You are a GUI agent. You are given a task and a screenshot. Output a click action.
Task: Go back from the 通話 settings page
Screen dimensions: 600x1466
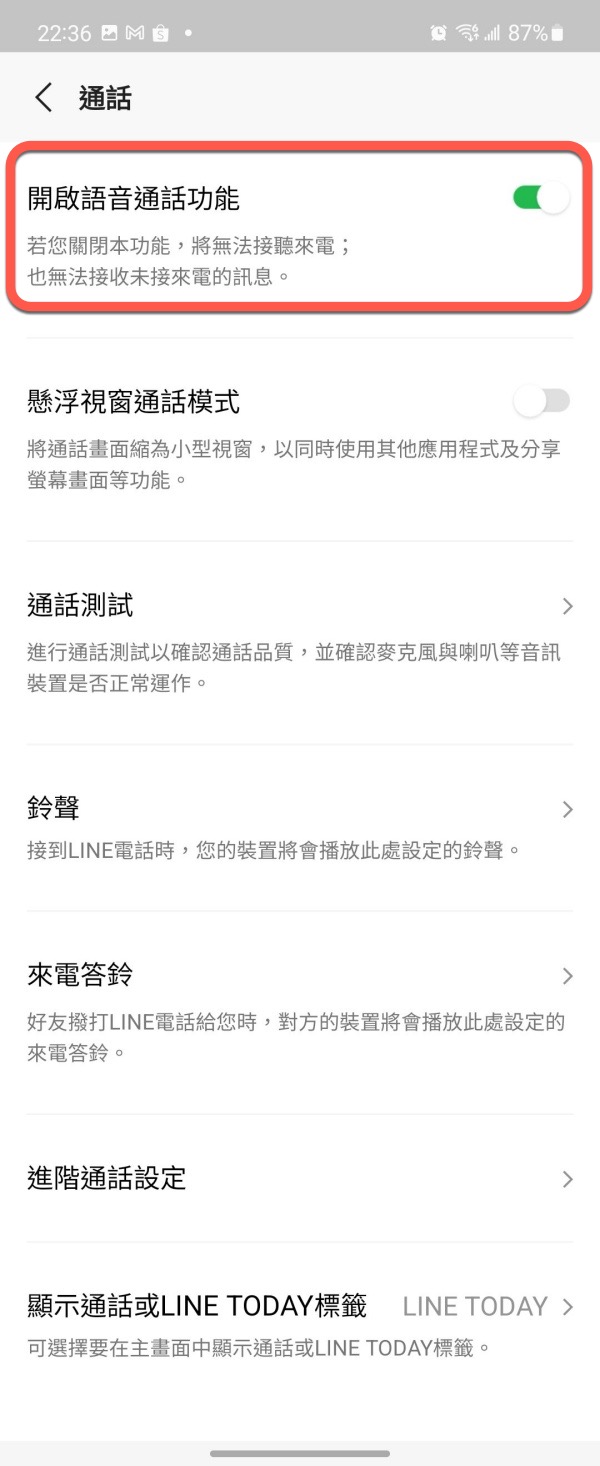pos(43,98)
